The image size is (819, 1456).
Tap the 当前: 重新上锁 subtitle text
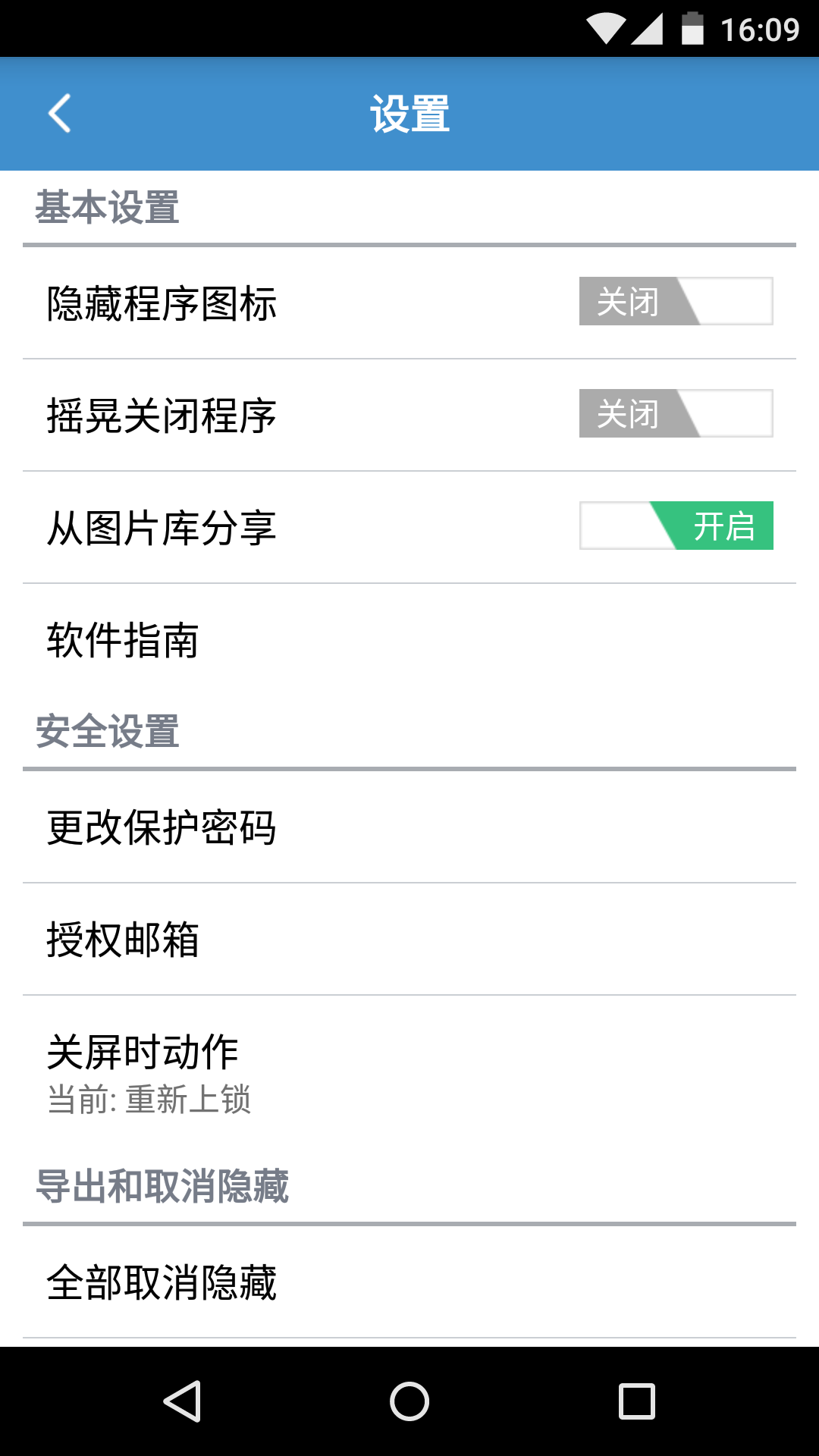point(149,1102)
